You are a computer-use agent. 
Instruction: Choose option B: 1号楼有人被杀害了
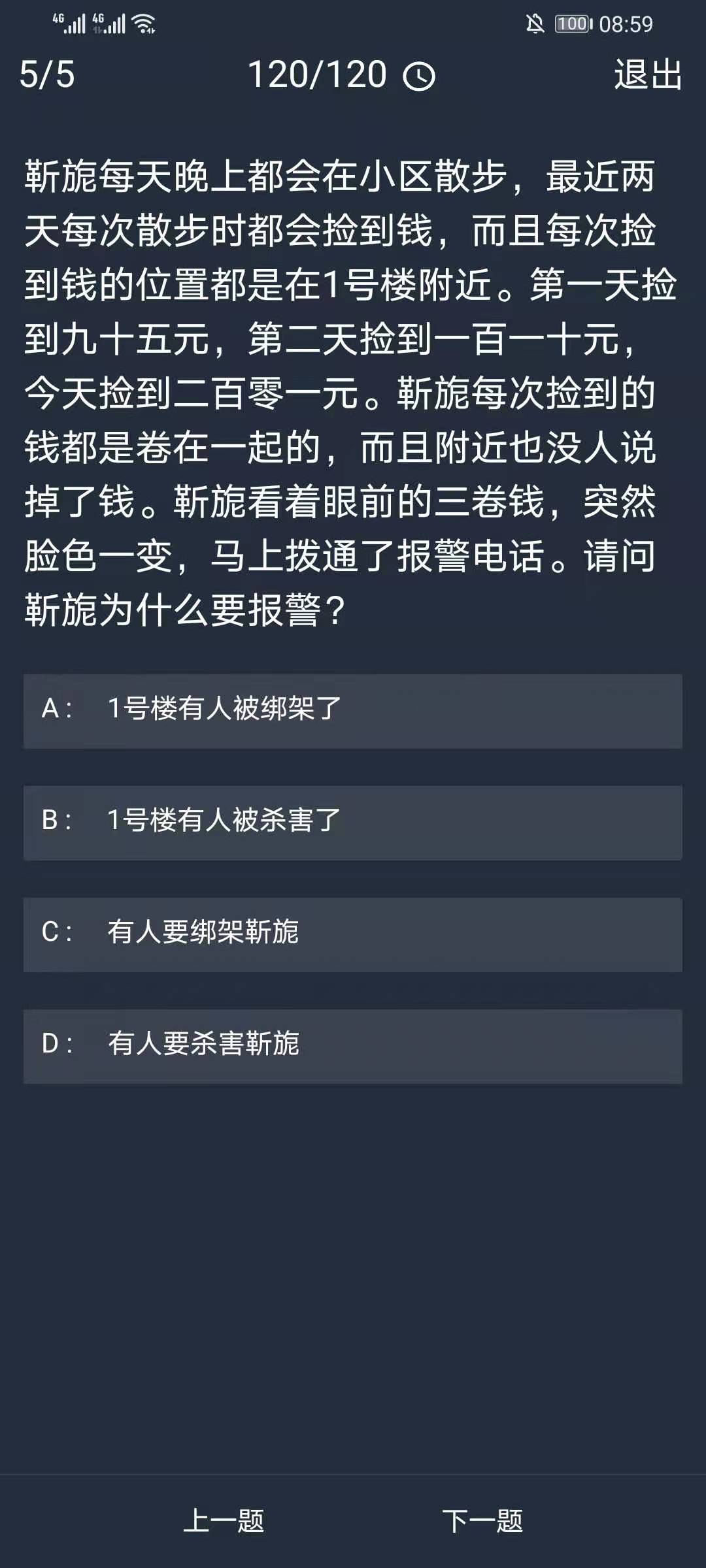pyautogui.click(x=353, y=823)
